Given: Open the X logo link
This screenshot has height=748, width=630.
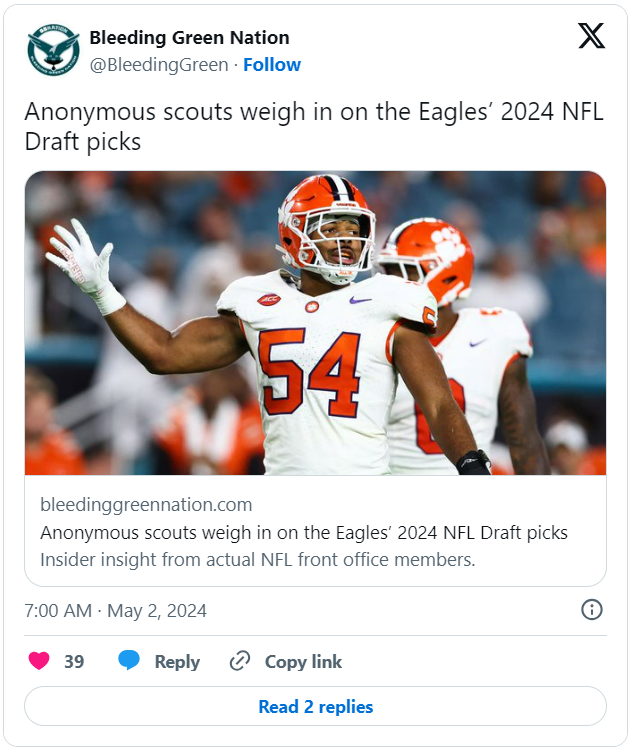Looking at the screenshot, I should coord(591,37).
